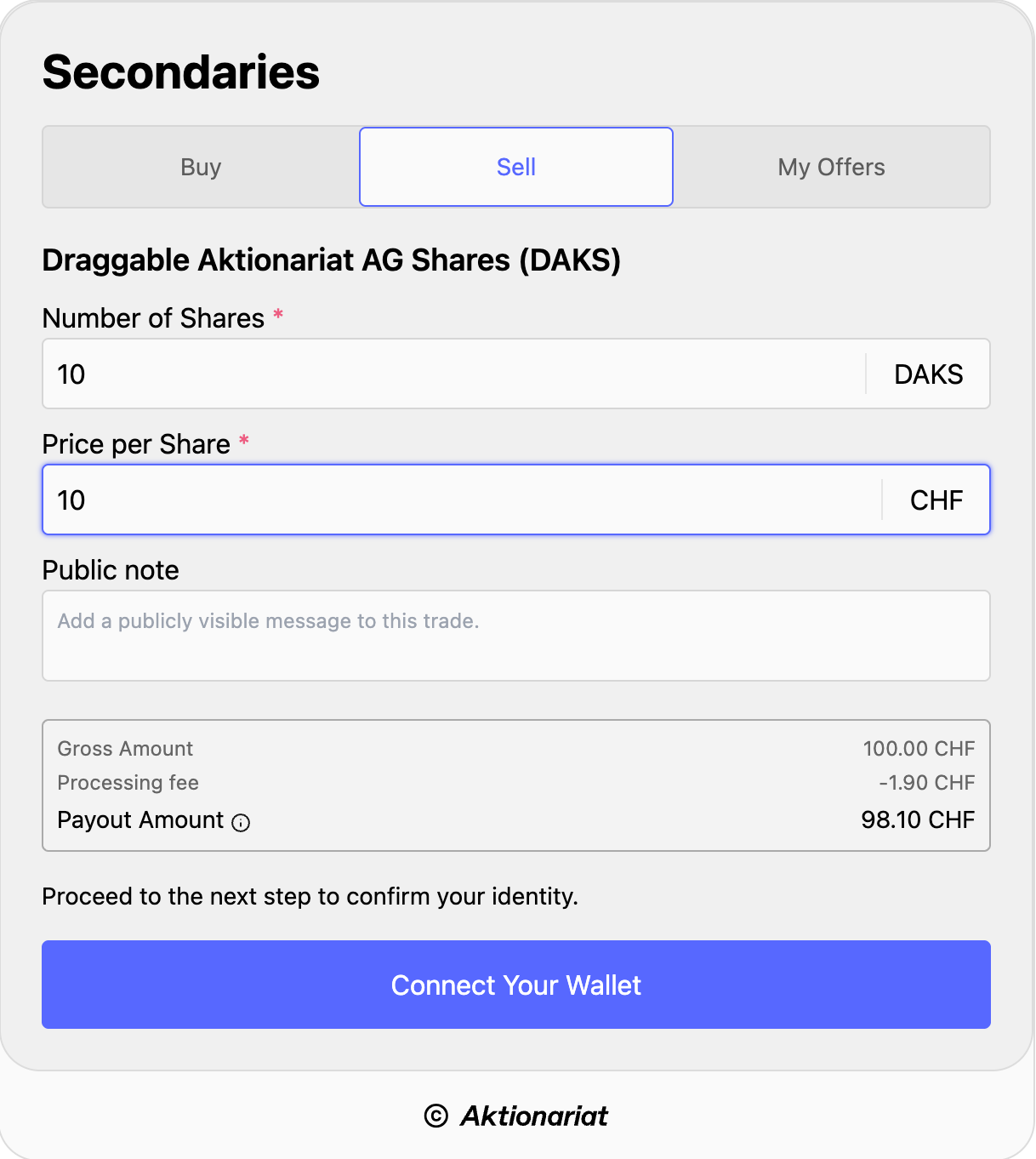This screenshot has height=1159, width=1036.
Task: Select the Sell tab
Action: (x=515, y=167)
